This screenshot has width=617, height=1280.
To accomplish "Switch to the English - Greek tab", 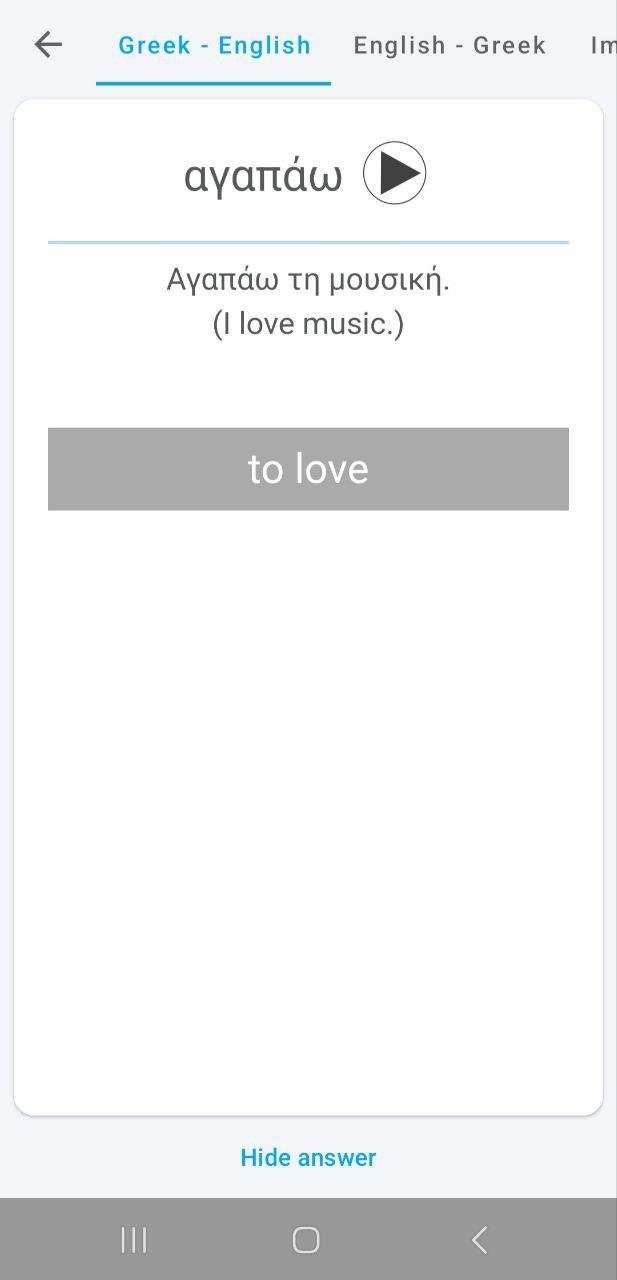I will click(x=449, y=45).
